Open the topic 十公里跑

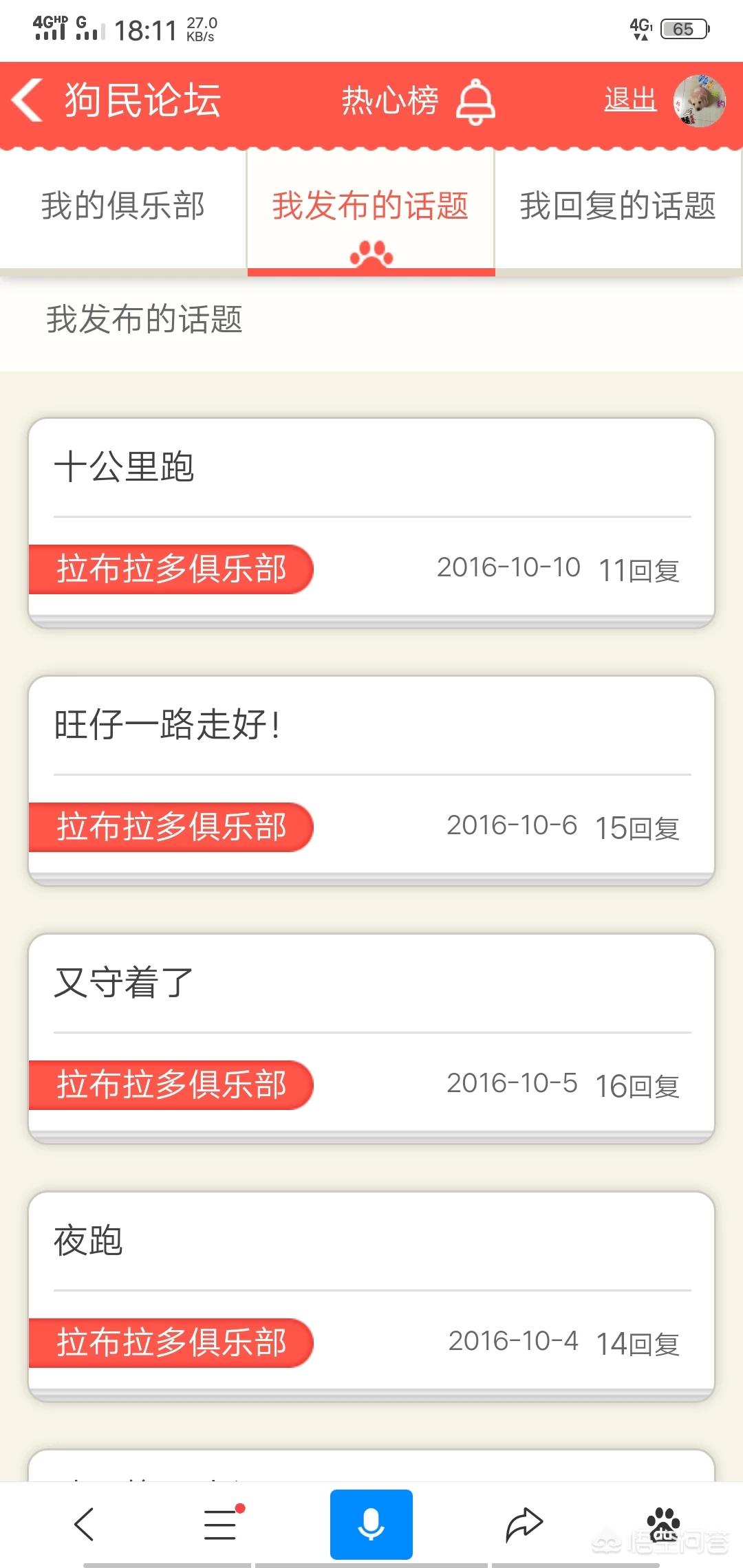tap(125, 467)
